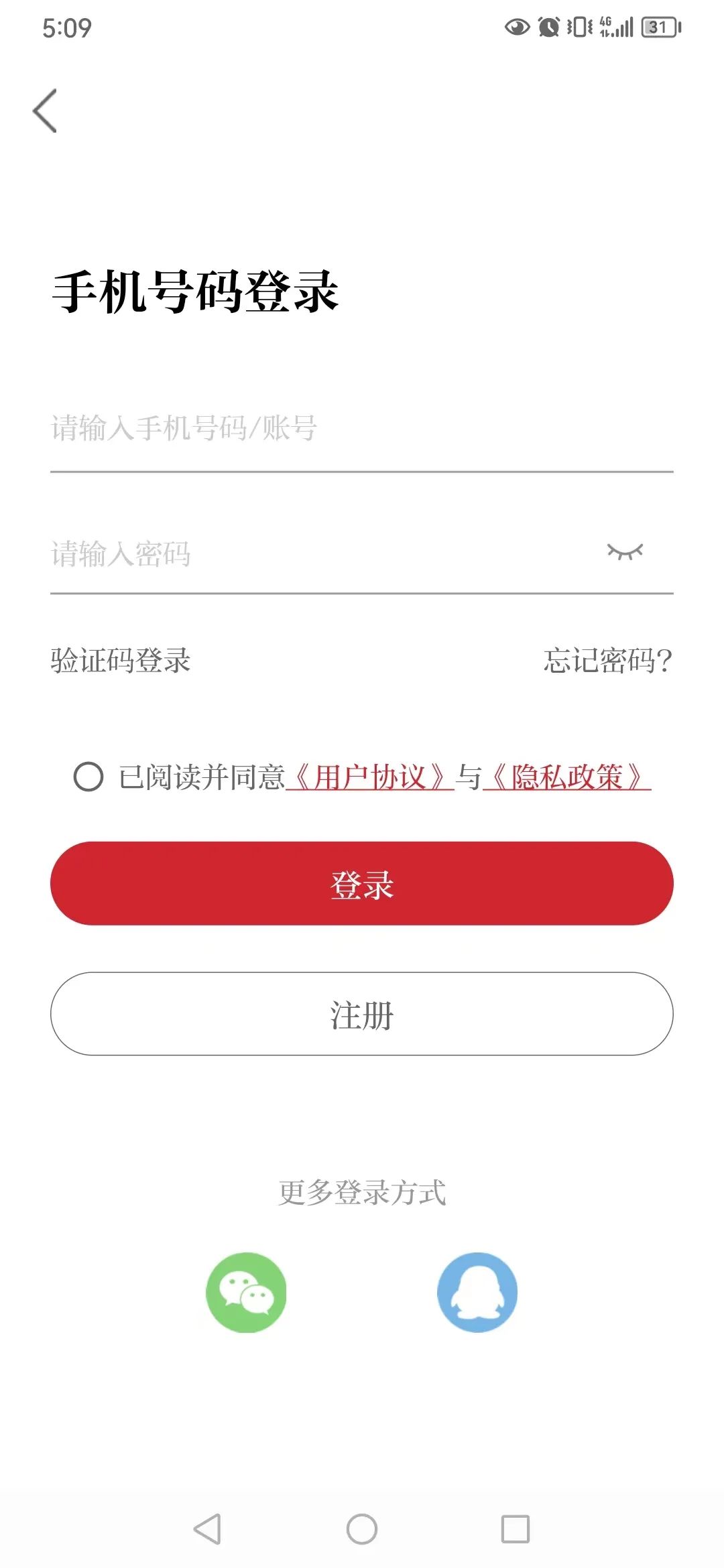
Task: Tap the 注册 register button
Action: (x=362, y=1014)
